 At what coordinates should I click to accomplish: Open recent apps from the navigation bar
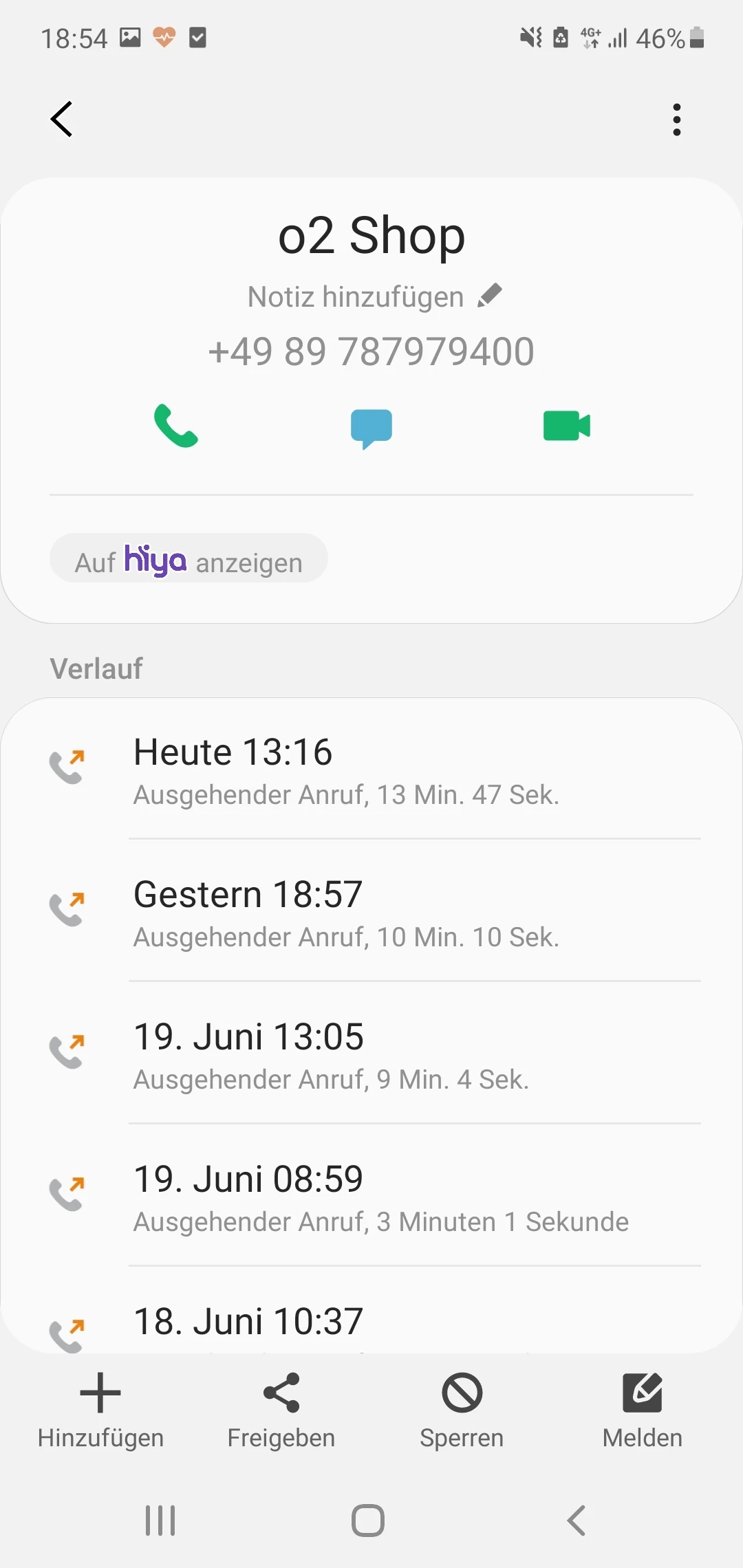pos(160,1520)
